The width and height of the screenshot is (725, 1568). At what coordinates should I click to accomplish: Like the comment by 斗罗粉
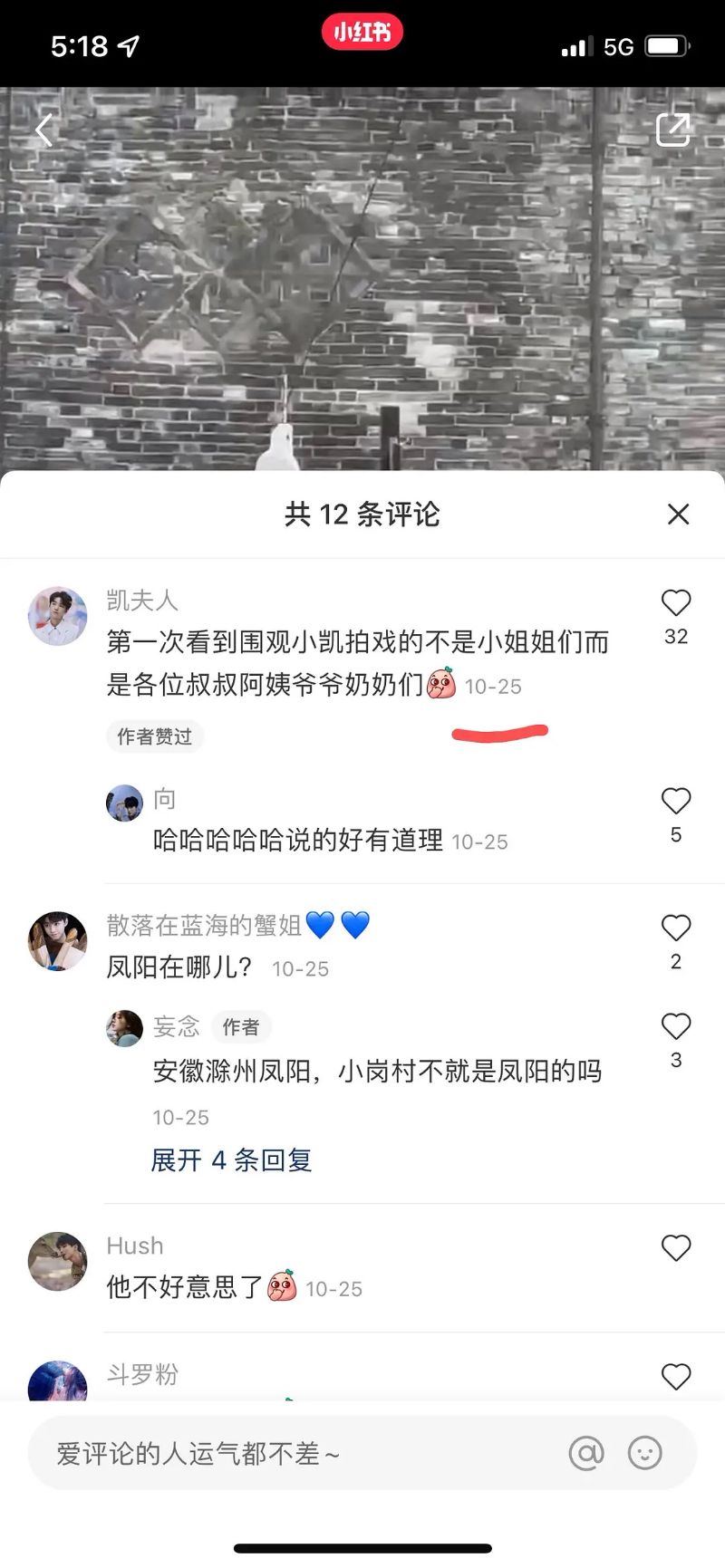pyautogui.click(x=676, y=1377)
